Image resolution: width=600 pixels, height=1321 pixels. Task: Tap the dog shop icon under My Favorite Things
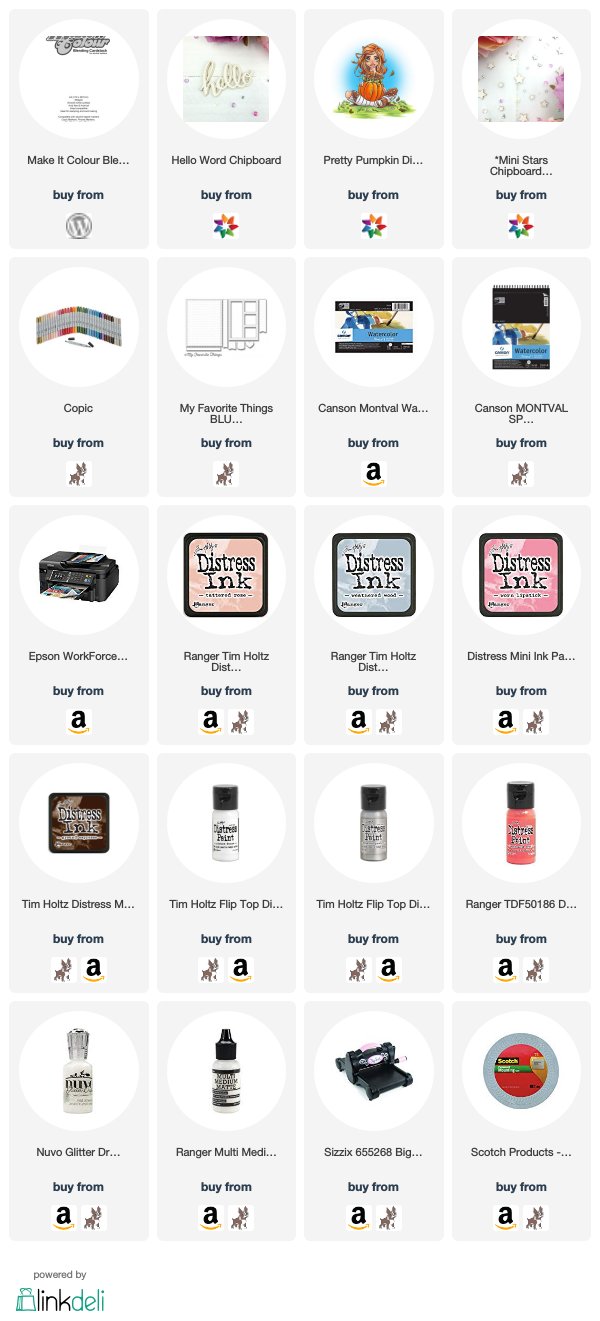point(226,474)
